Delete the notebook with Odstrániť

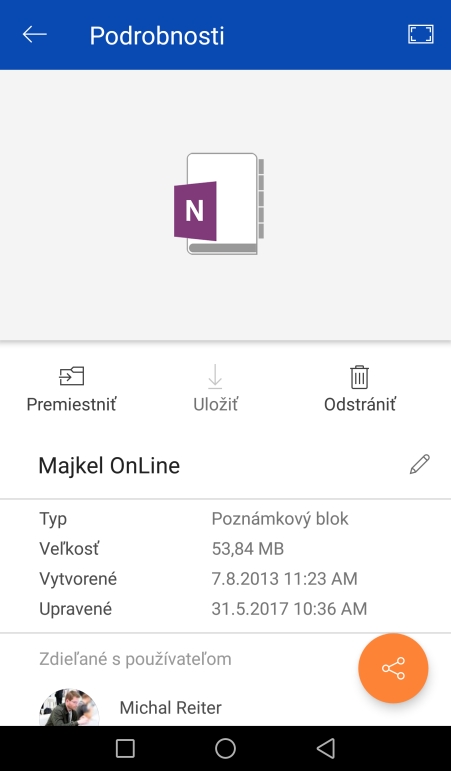360,389
